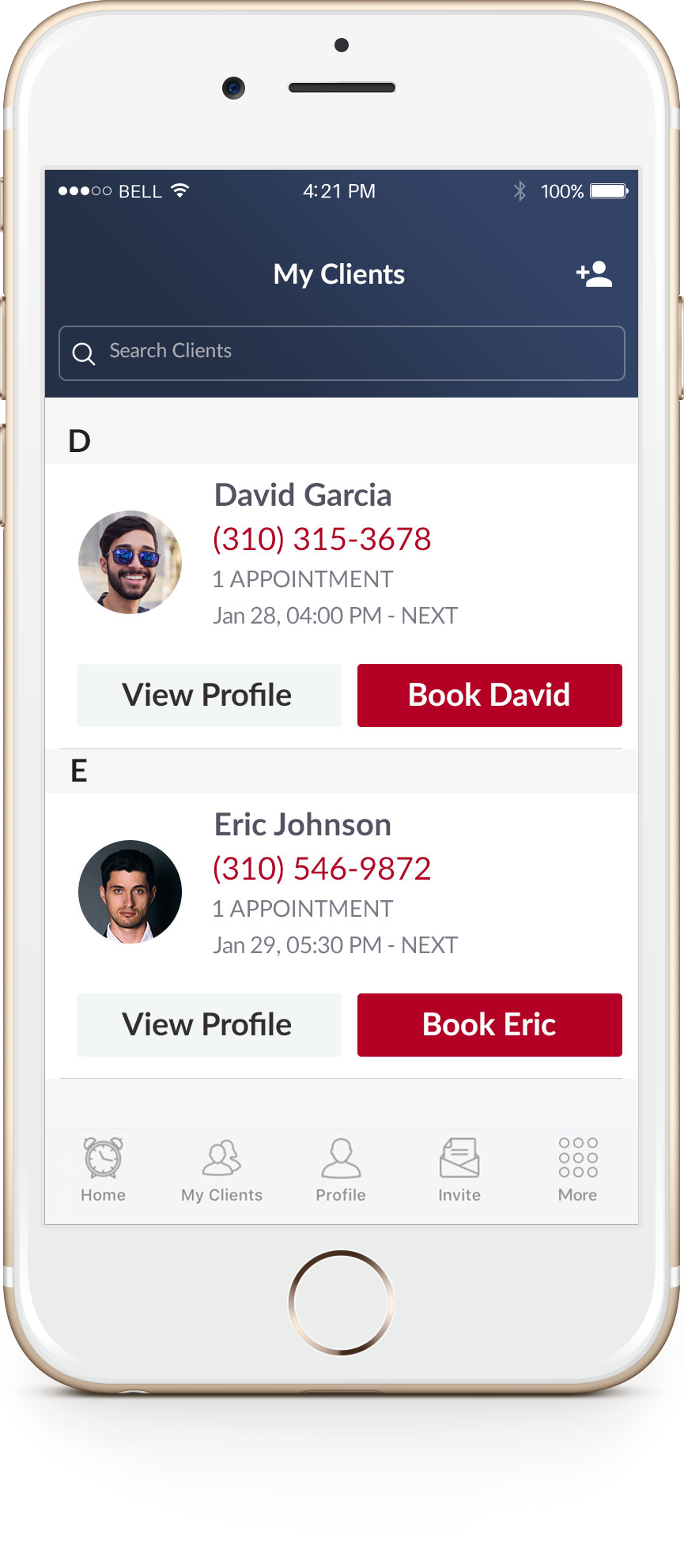View Eric Johnson's profile
The width and height of the screenshot is (684, 1568).
(209, 1025)
